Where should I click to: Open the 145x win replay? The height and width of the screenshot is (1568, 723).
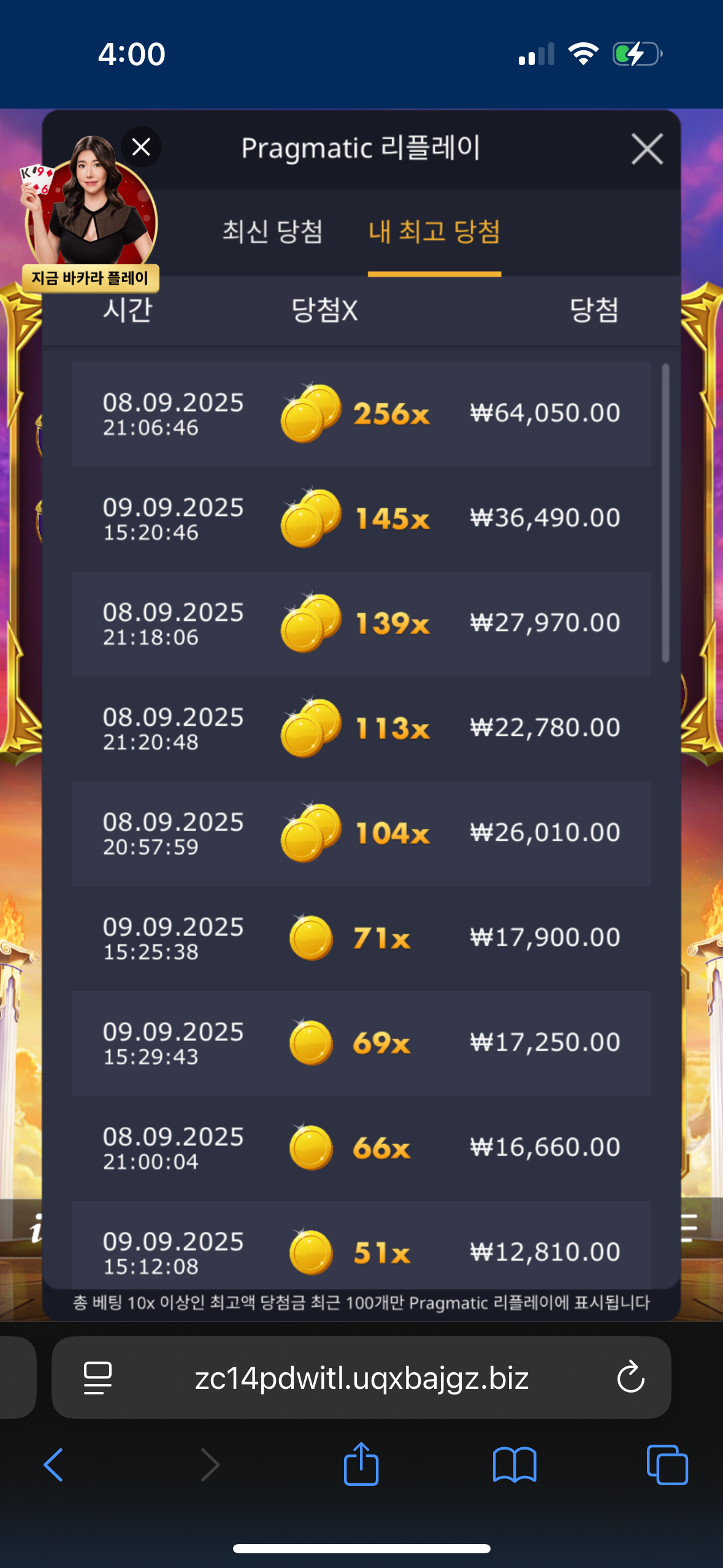point(361,518)
